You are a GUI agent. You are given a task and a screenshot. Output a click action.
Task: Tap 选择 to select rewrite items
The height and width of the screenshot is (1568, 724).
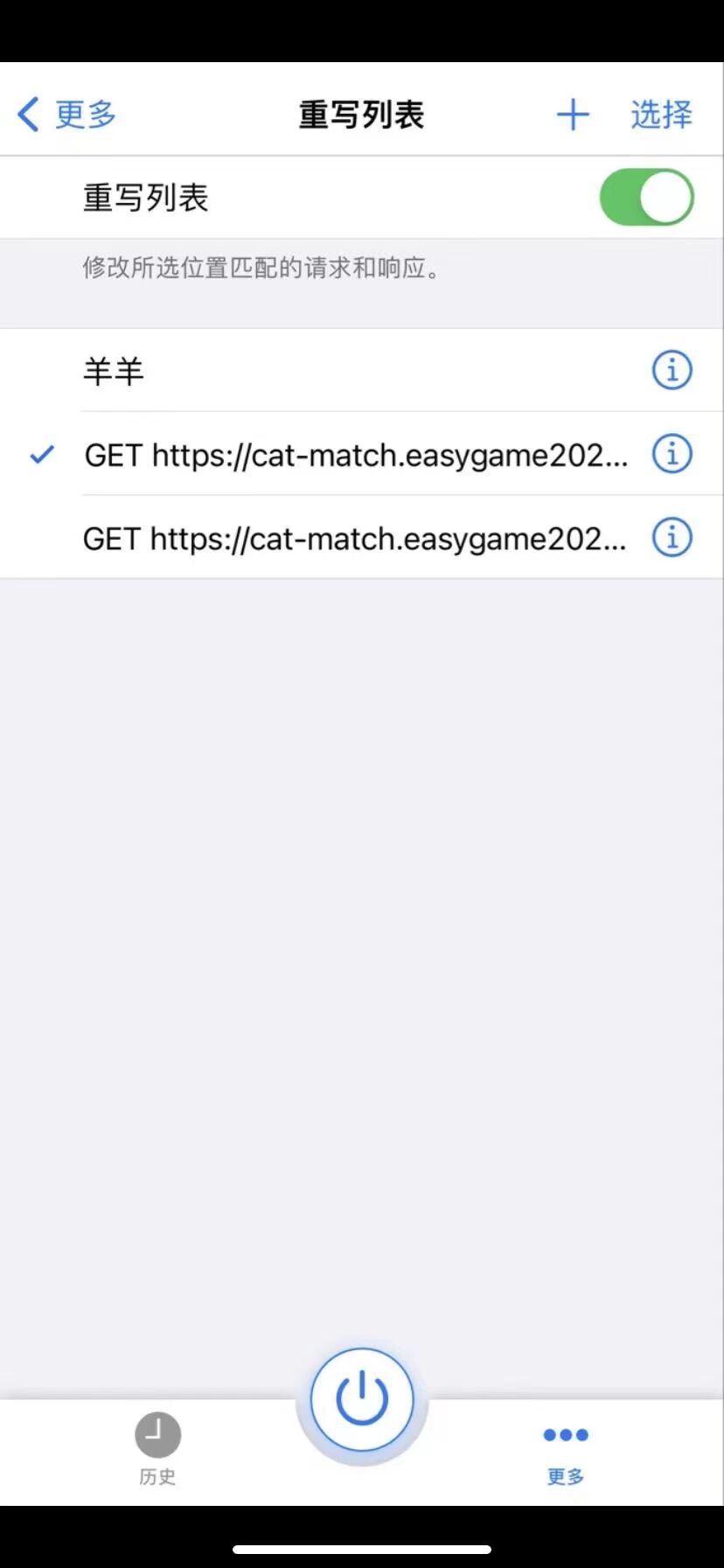pyautogui.click(x=661, y=115)
